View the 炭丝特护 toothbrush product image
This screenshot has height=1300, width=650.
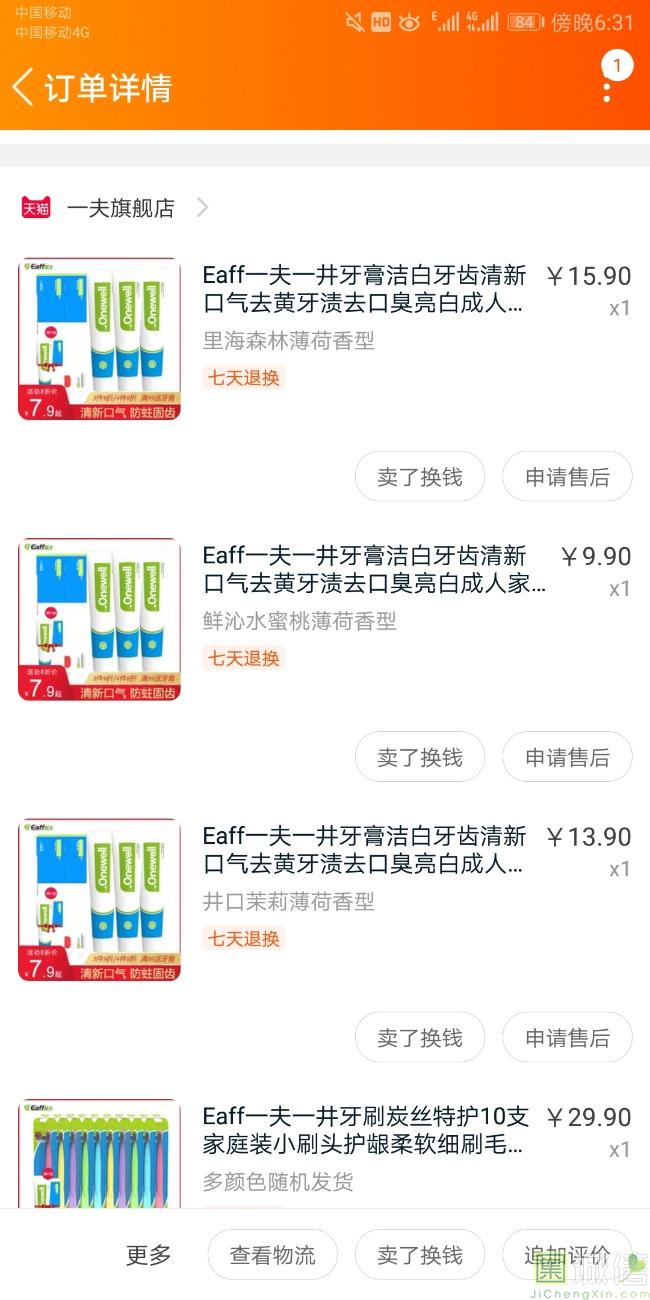pos(100,1155)
